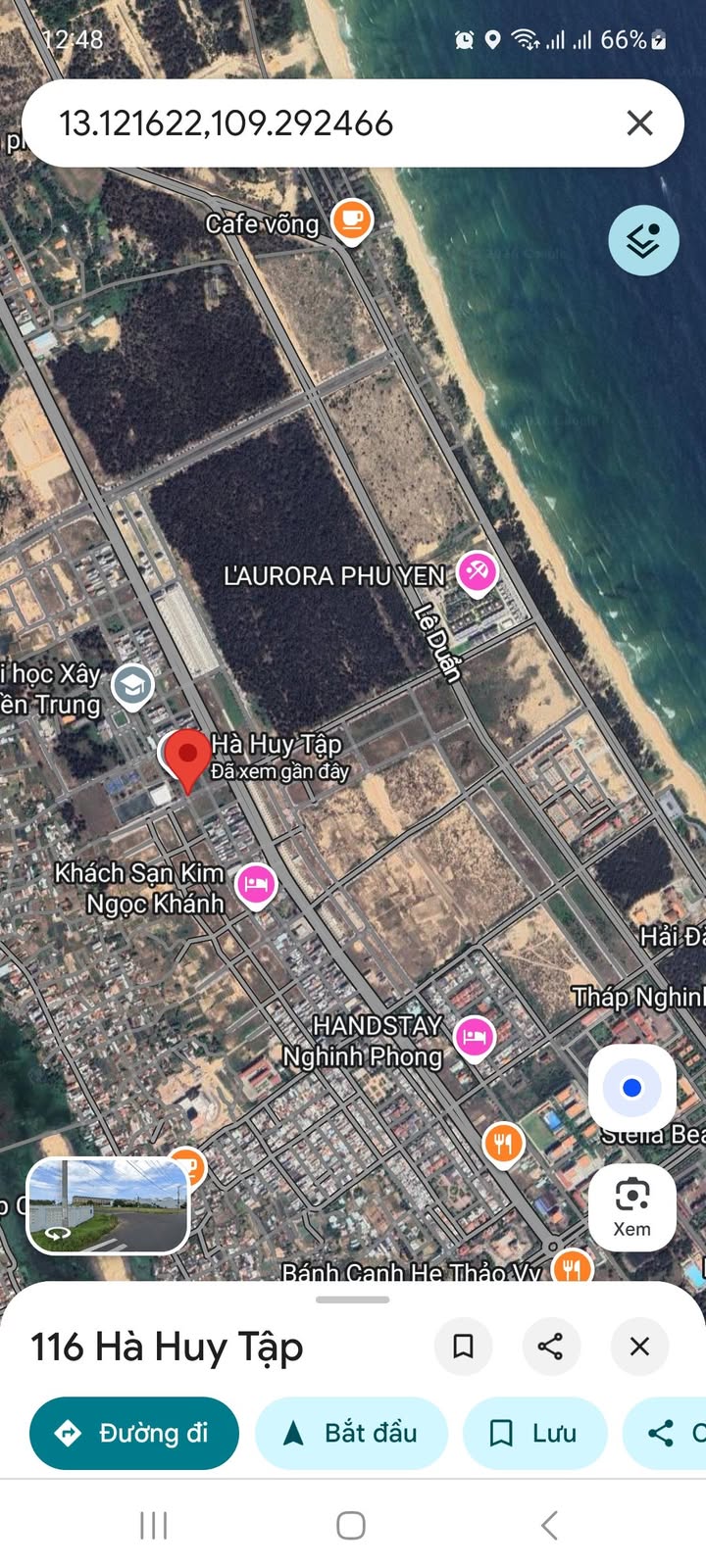Clear the coordinates search with the X

[x=639, y=122]
